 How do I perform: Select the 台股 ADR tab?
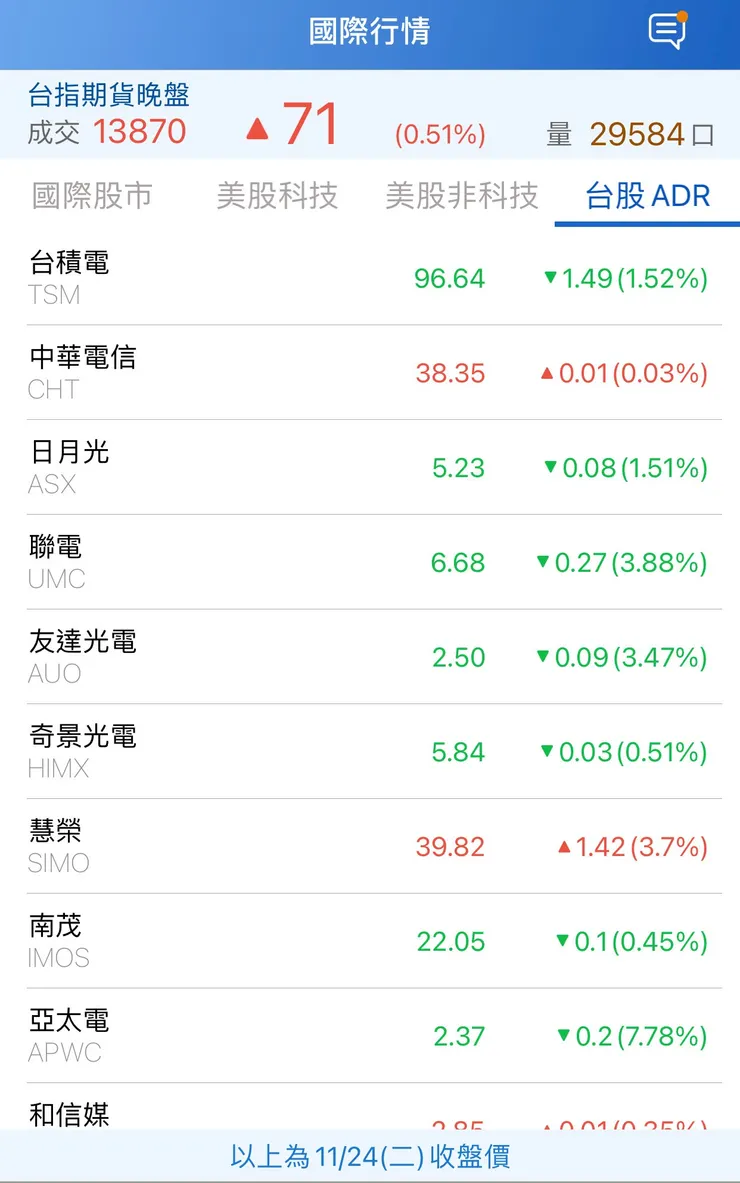(646, 198)
